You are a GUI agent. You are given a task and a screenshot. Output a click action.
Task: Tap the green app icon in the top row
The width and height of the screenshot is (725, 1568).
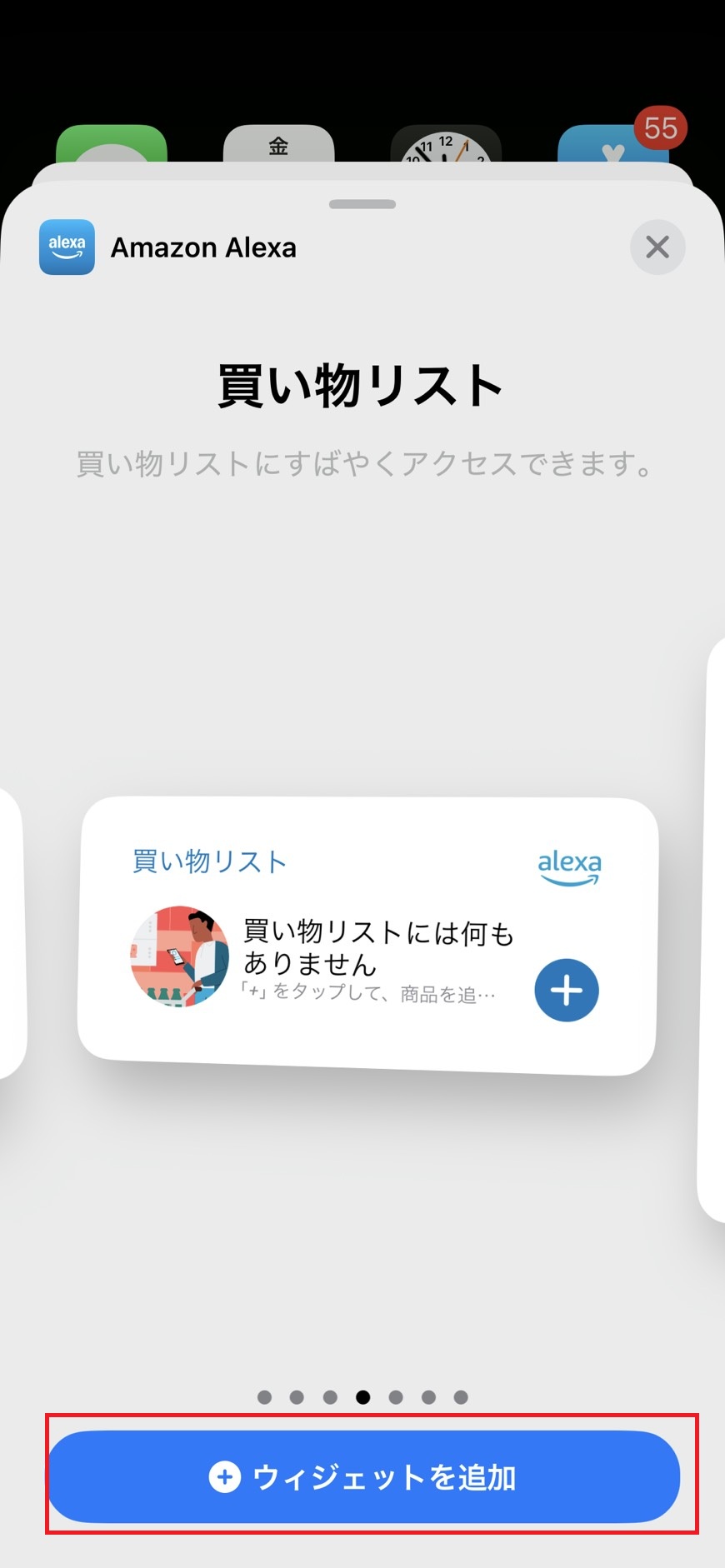click(x=111, y=150)
